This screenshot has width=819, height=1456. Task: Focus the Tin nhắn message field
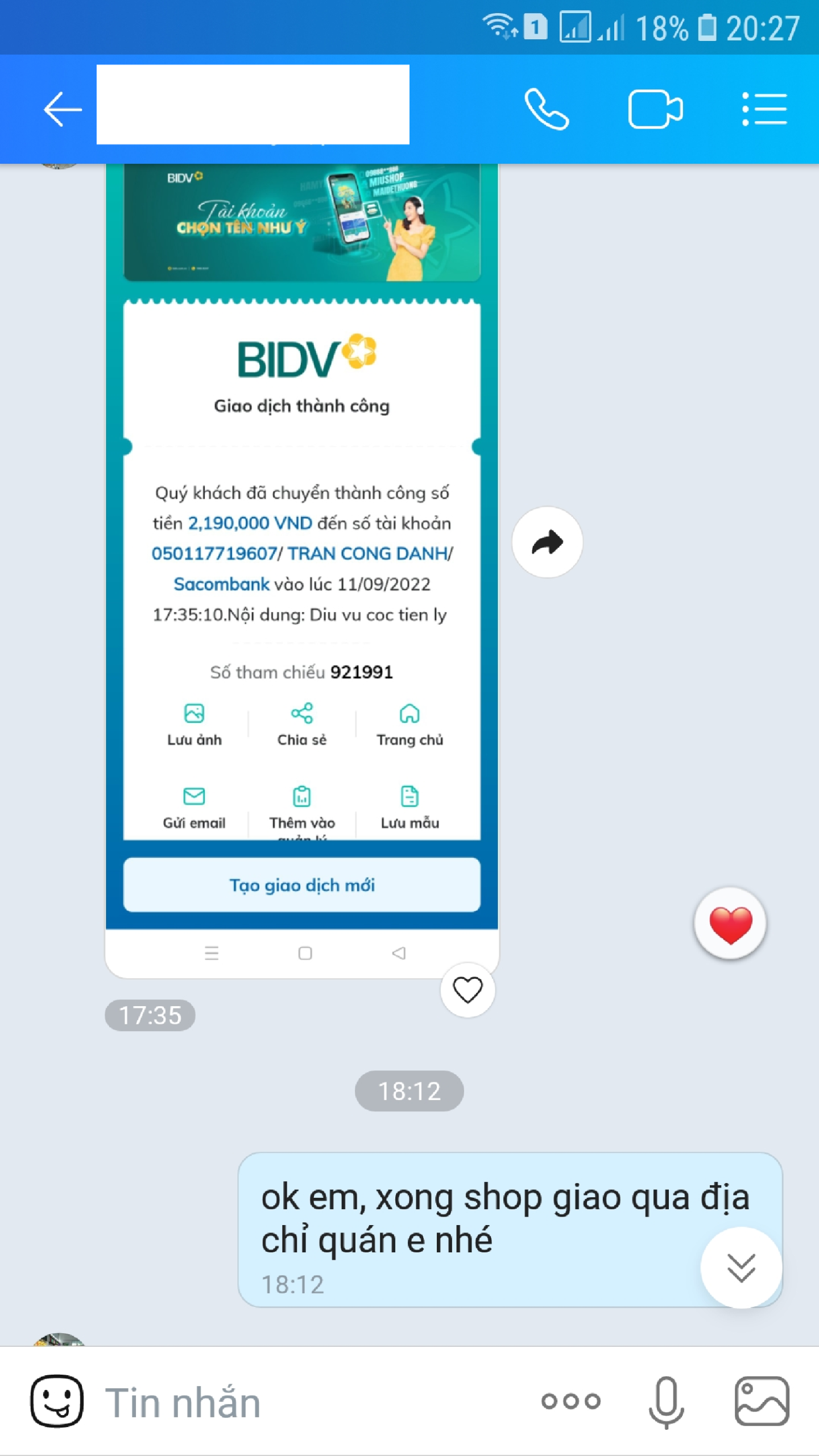(x=307, y=1403)
